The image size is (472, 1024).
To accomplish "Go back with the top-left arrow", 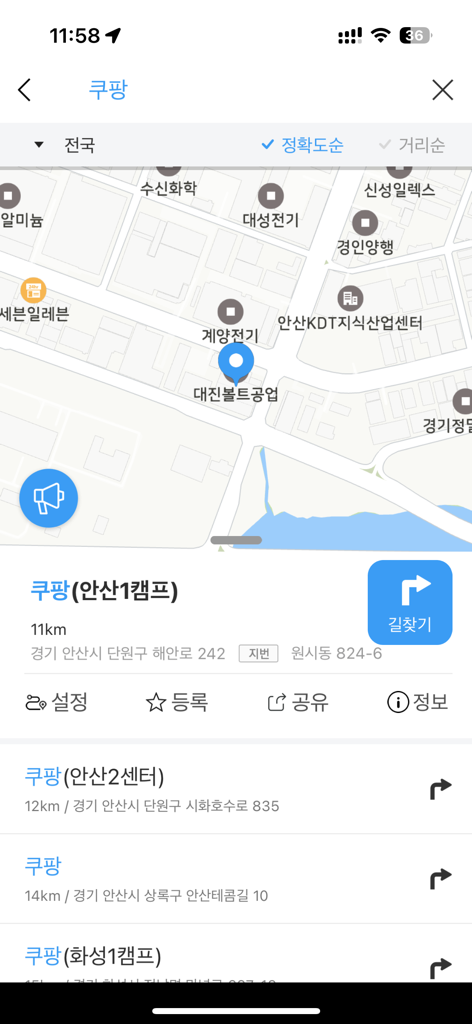I will tap(24, 90).
